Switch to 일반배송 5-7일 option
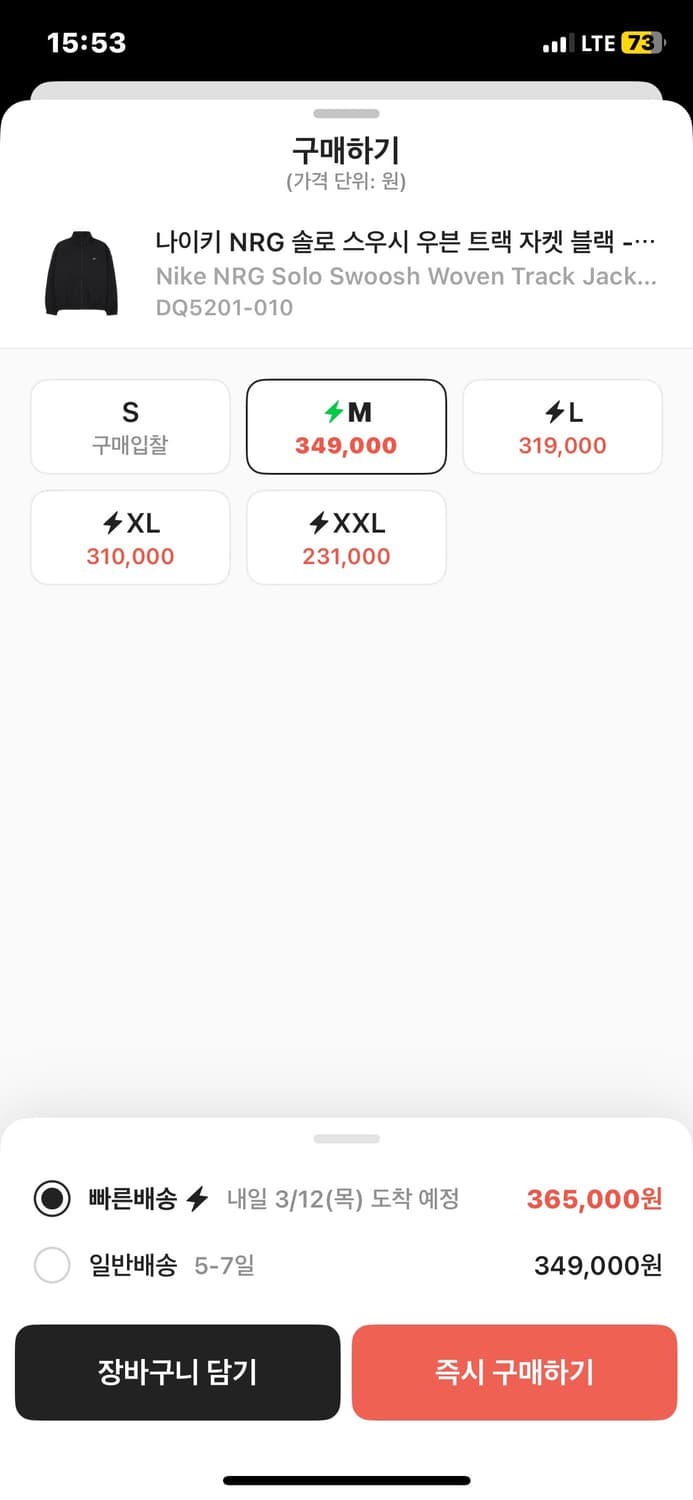Image resolution: width=693 pixels, height=1500 pixels. tap(52, 1265)
